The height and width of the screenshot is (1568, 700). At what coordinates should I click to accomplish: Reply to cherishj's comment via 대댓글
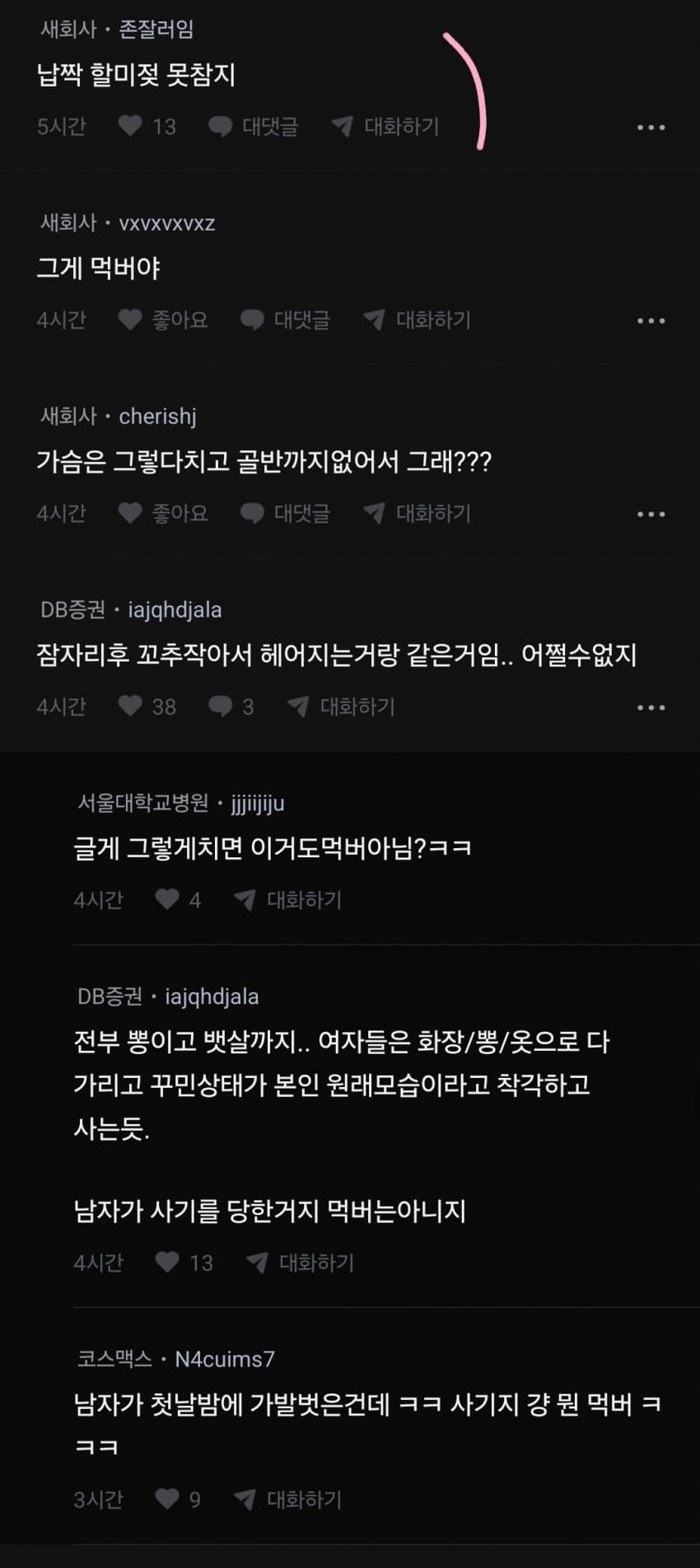[285, 513]
